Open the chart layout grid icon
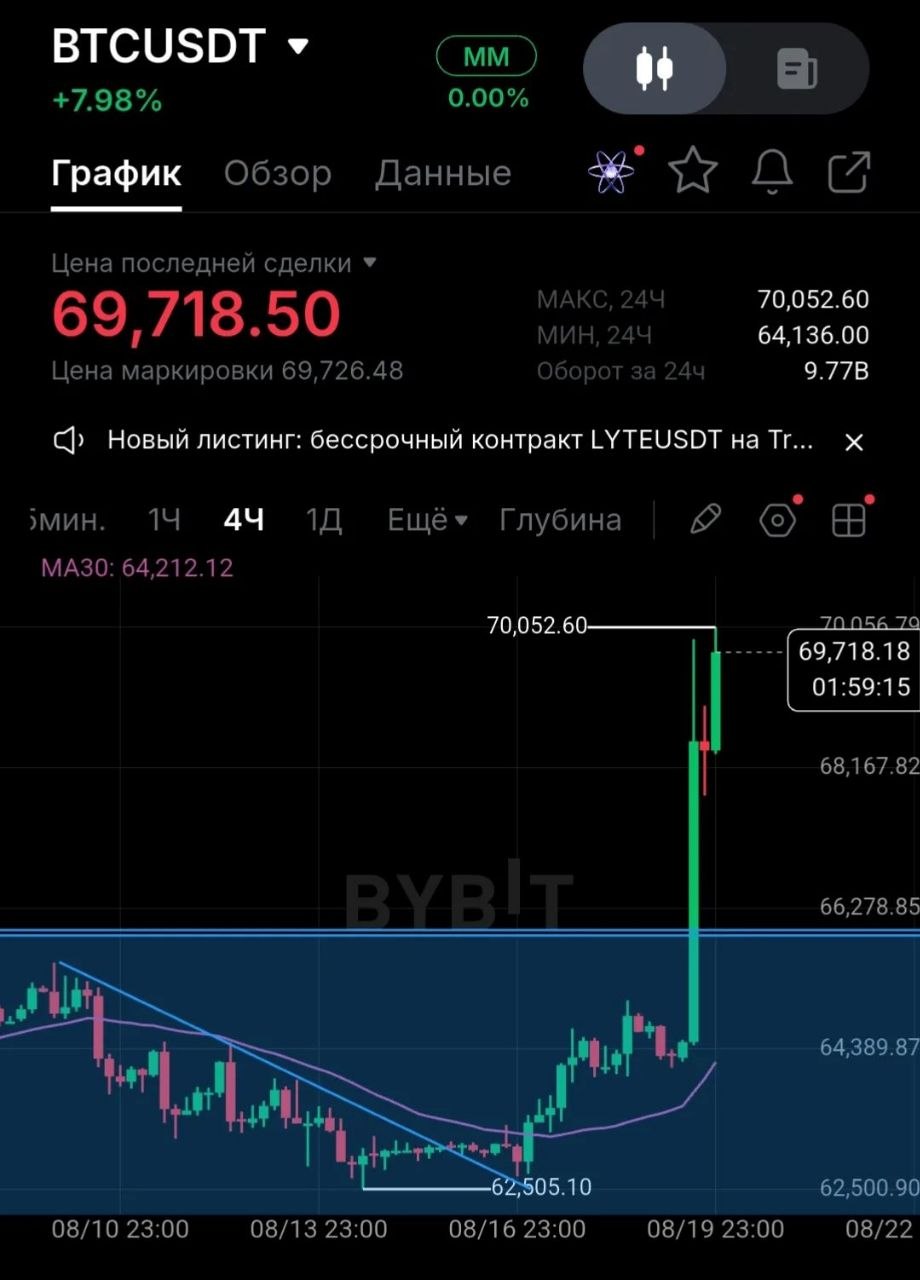This screenshot has width=920, height=1280. pos(849,520)
